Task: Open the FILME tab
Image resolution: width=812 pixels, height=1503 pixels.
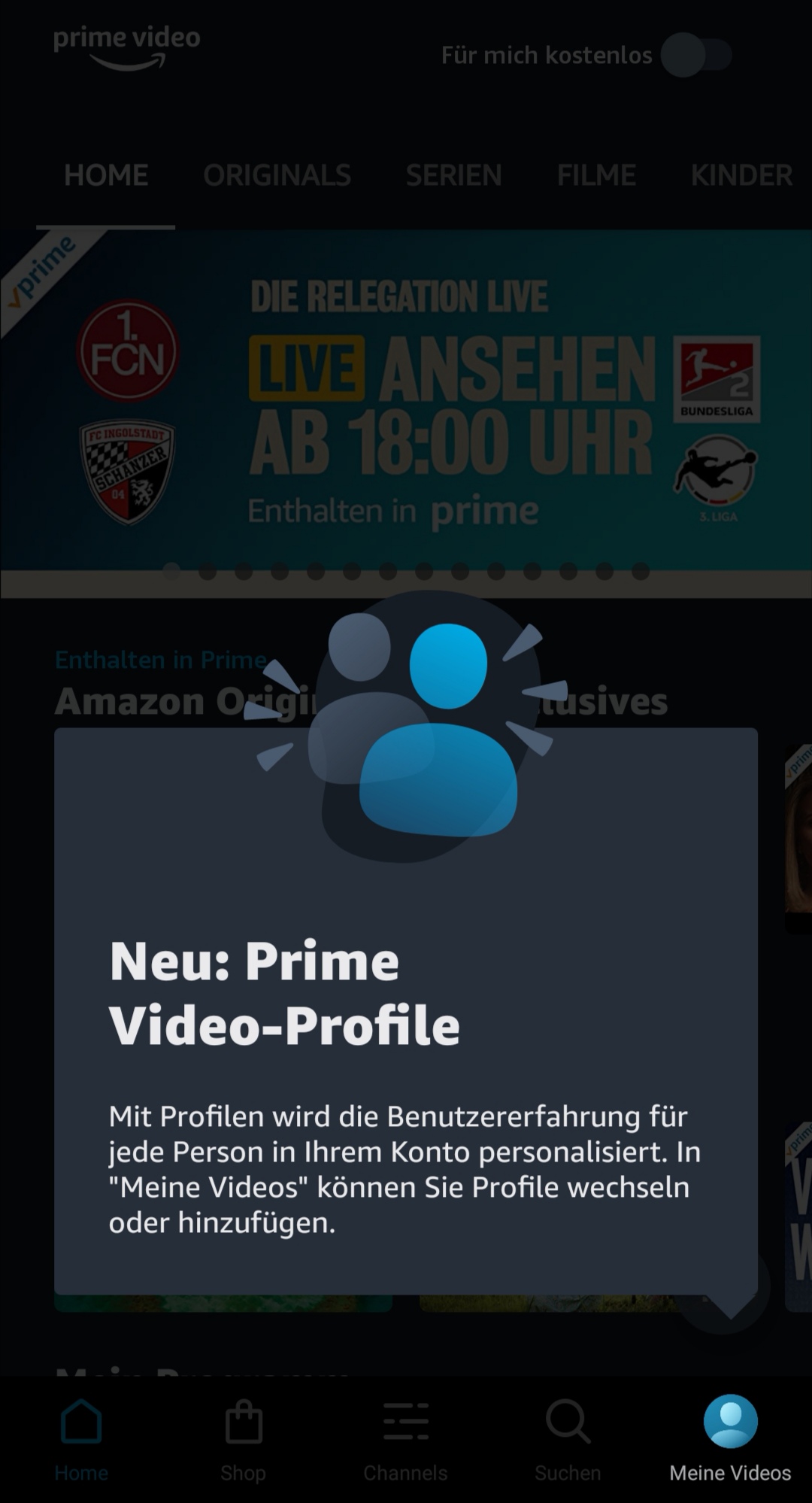Action: [596, 175]
